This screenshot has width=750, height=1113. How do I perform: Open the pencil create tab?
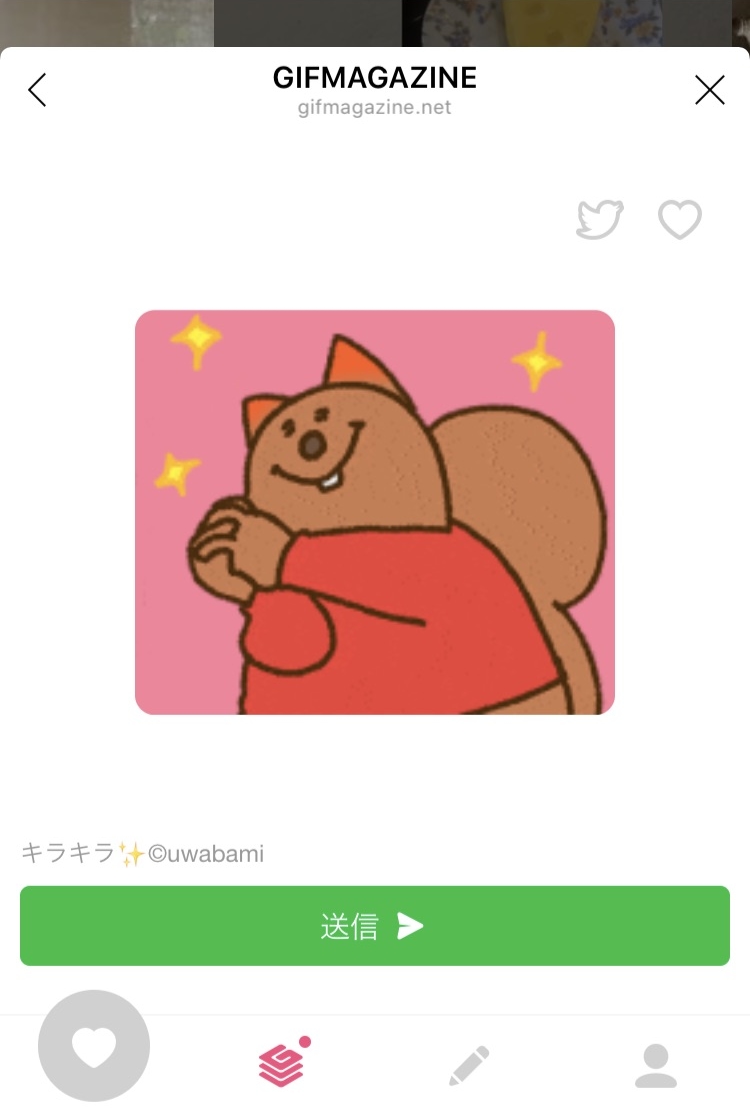pos(469,1065)
